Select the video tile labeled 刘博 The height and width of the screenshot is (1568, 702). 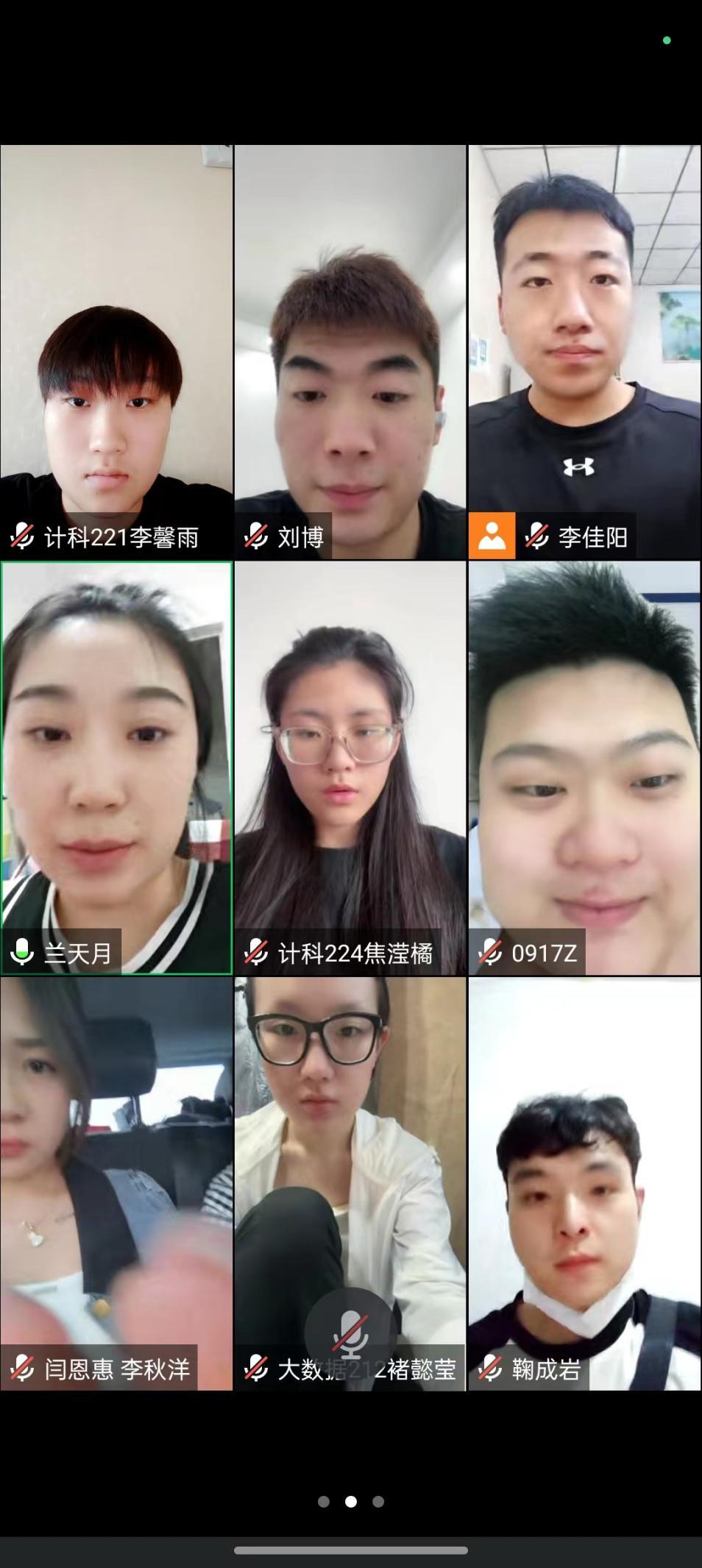click(x=350, y=352)
